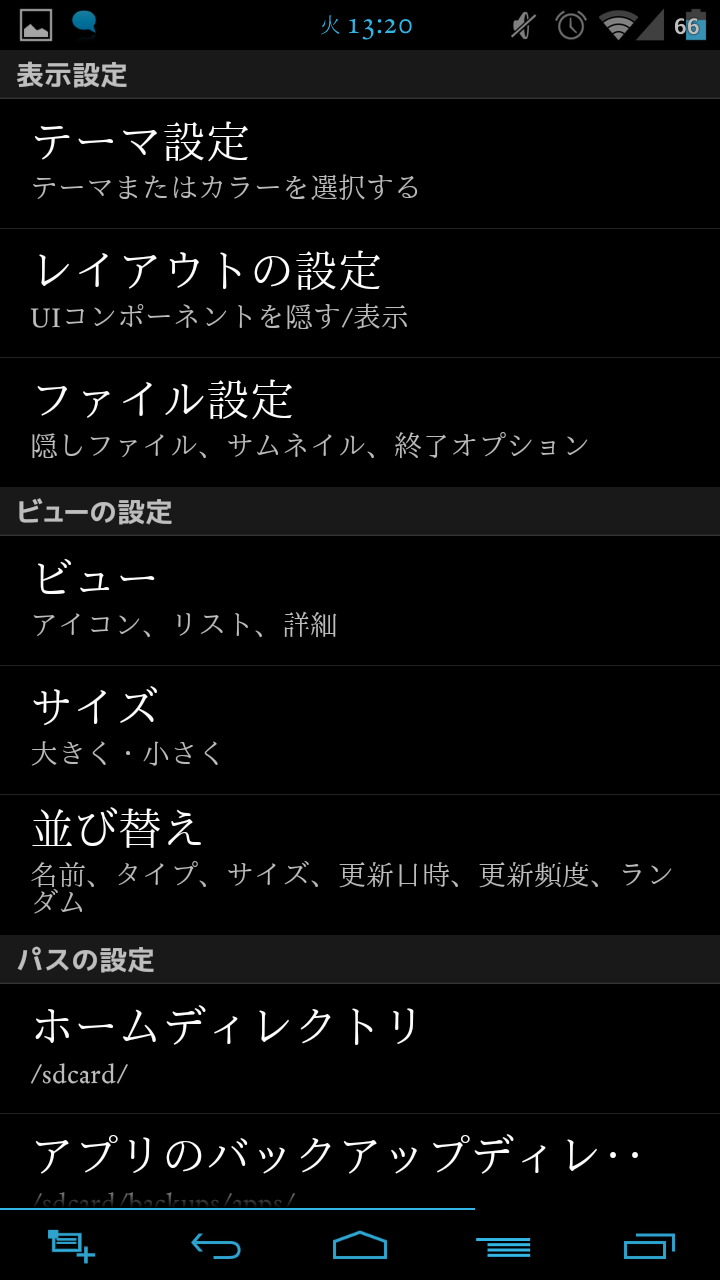Open テーマ設定 theme settings
Image resolution: width=720 pixels, height=1280 pixels.
pos(360,164)
